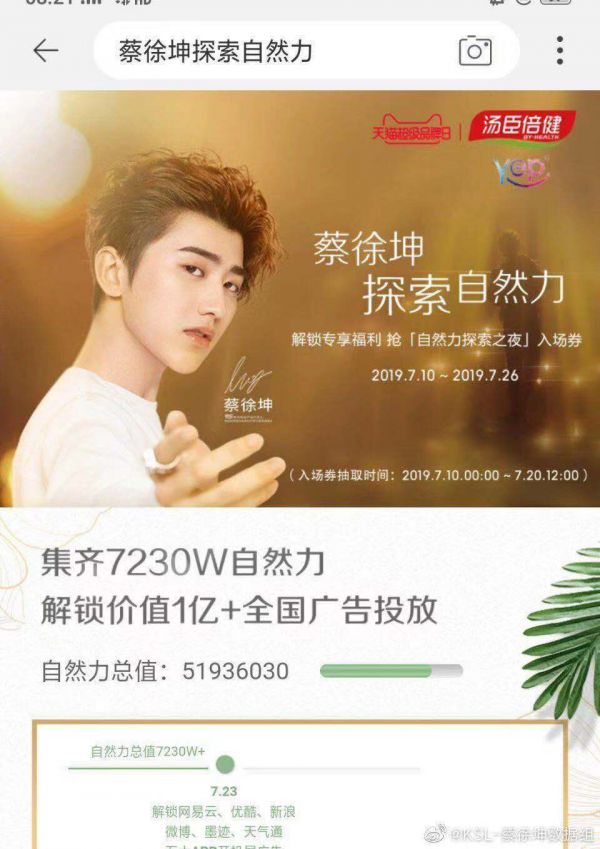Open camera image search
Image resolution: width=600 pixels, height=849 pixels.
click(x=475, y=51)
